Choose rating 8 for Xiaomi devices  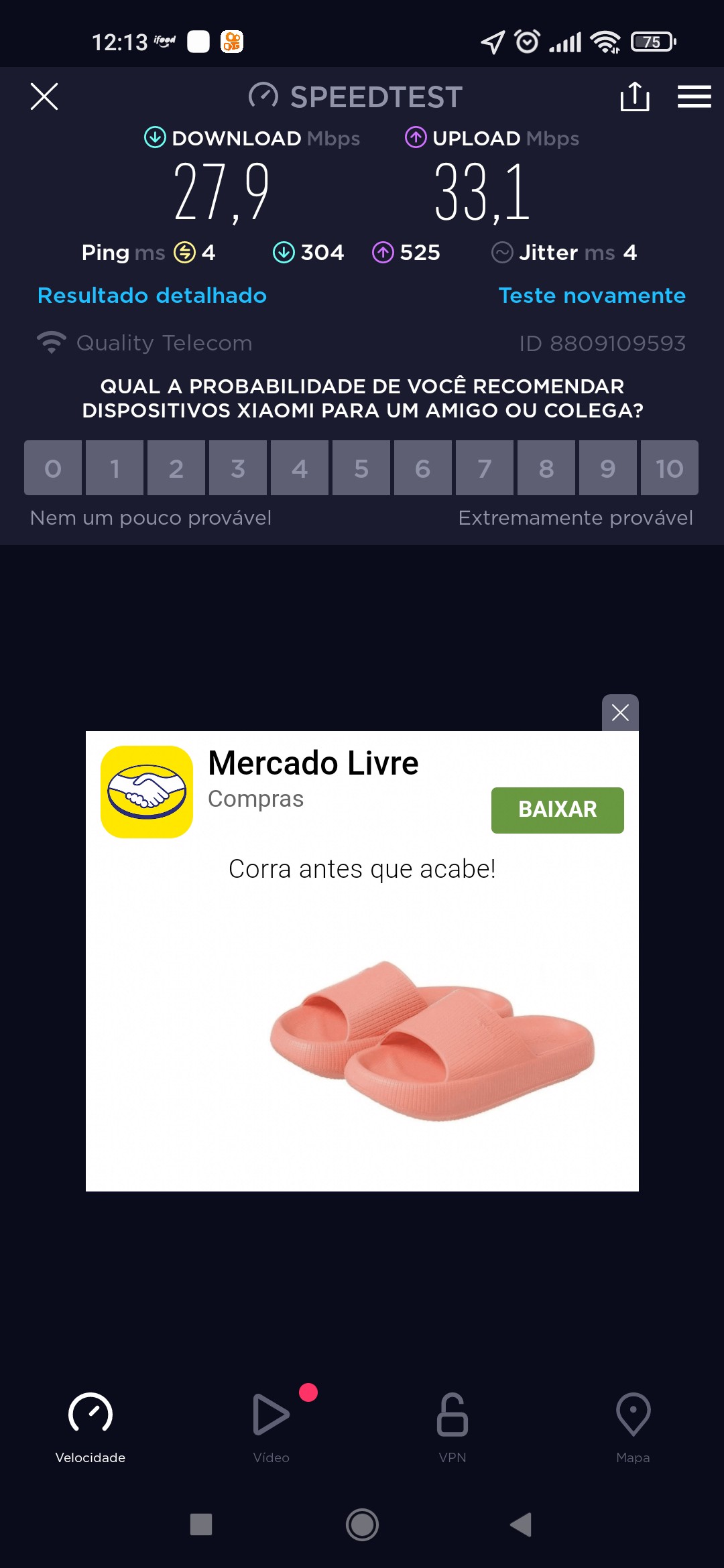(546, 468)
